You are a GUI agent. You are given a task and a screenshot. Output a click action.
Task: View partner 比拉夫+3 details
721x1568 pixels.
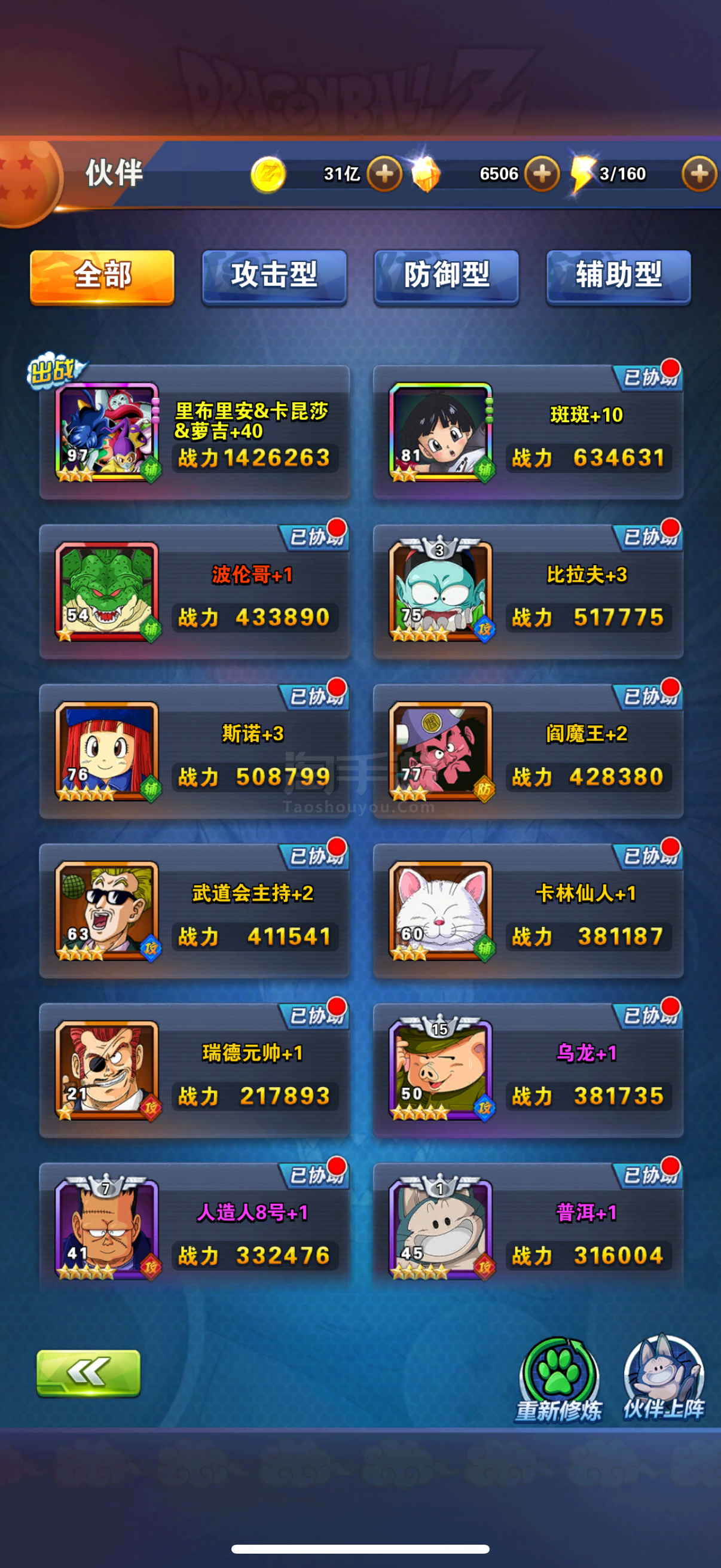coord(527,593)
